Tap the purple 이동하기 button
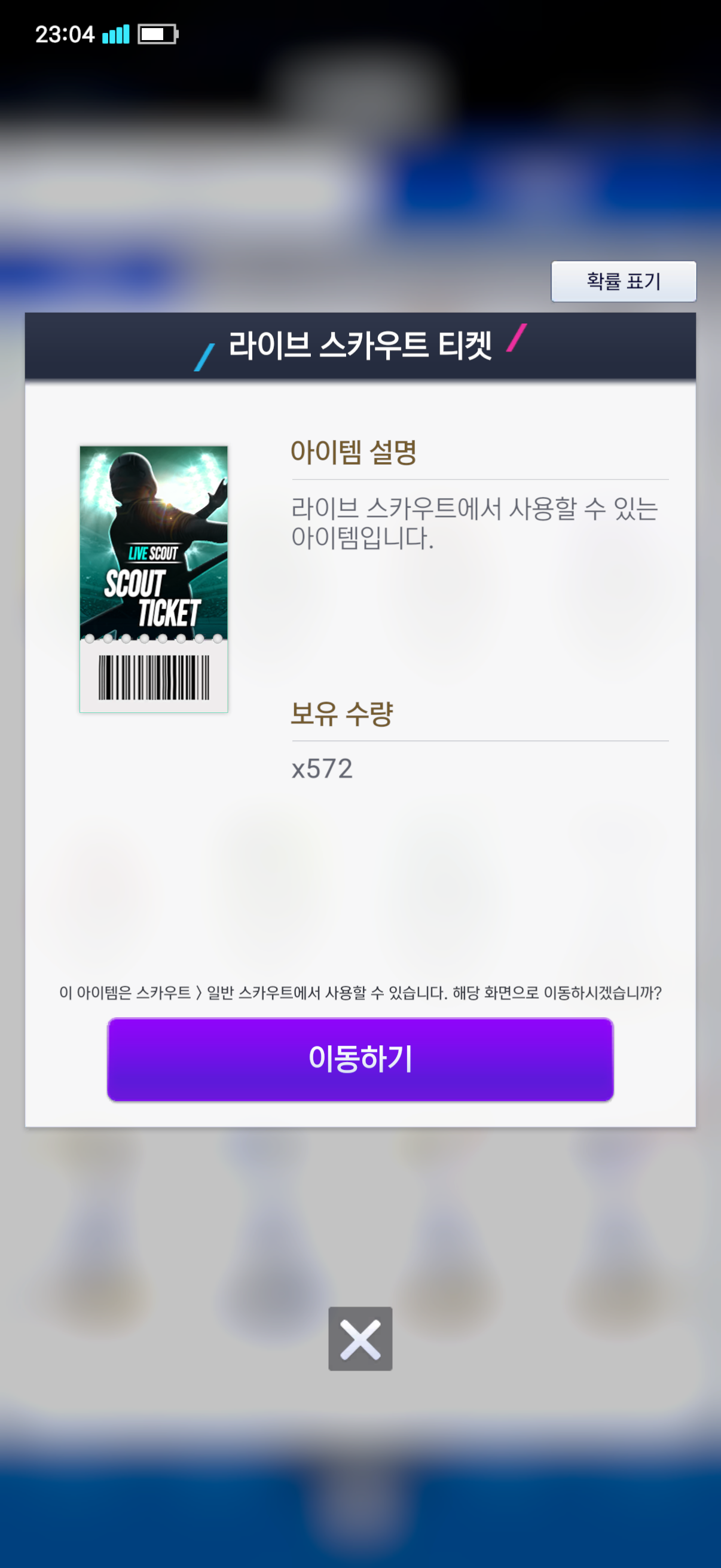 (360, 1059)
